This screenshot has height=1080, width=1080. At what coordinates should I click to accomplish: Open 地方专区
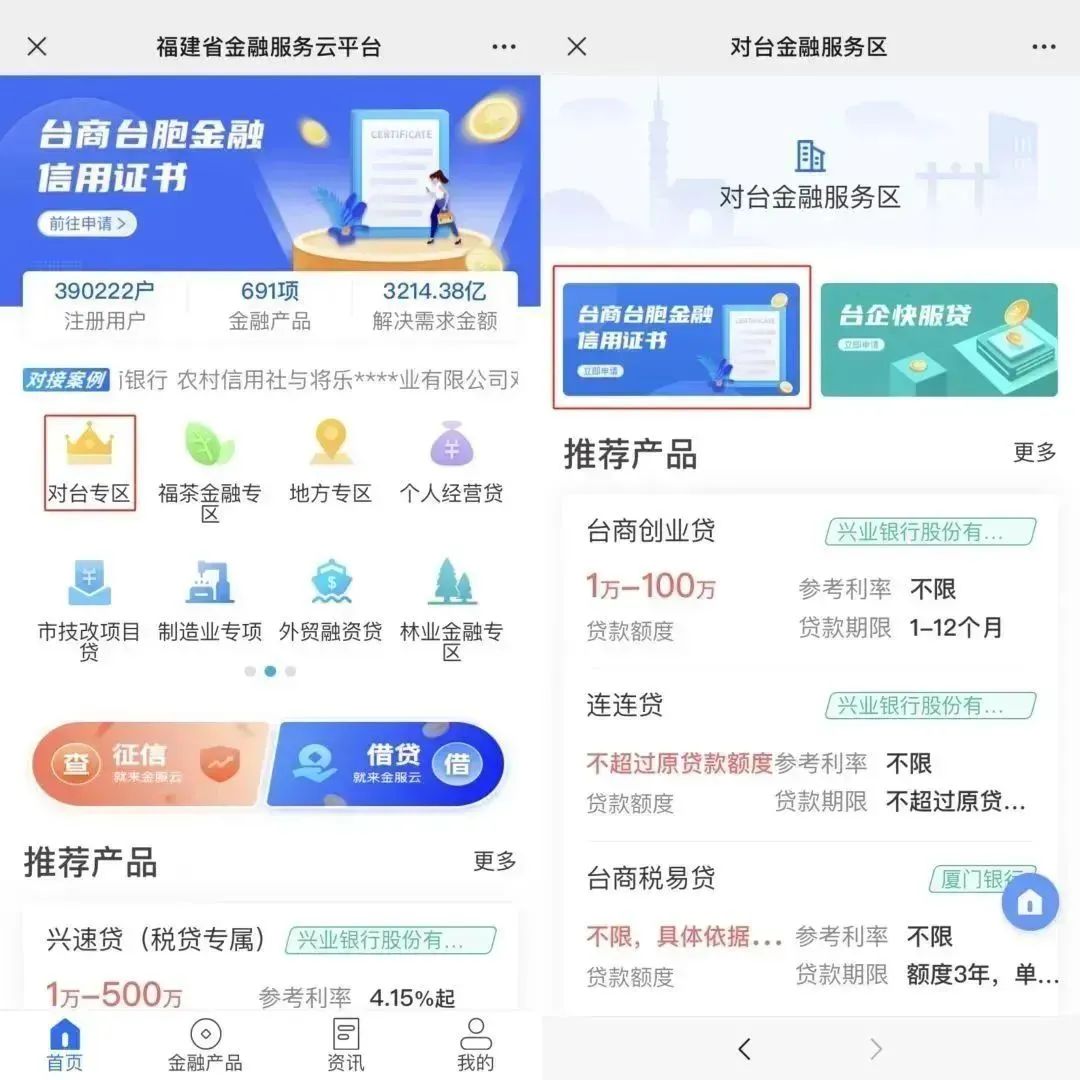(330, 462)
